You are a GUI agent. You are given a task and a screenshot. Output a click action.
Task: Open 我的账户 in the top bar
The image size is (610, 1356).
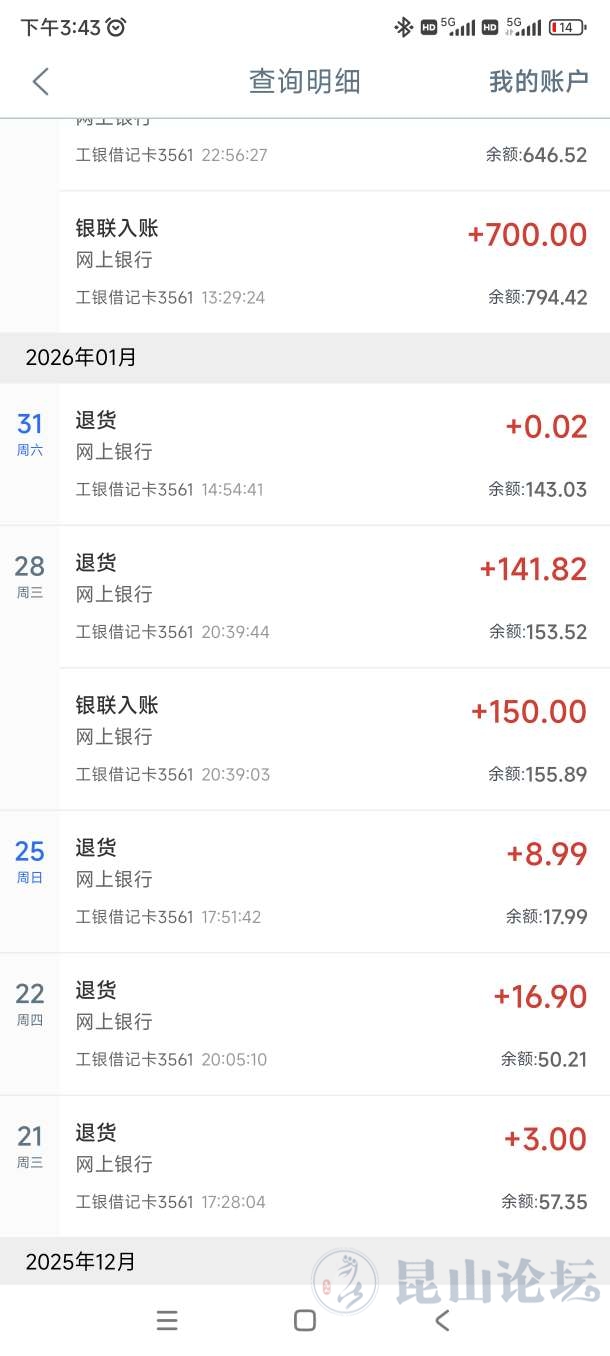pos(538,82)
